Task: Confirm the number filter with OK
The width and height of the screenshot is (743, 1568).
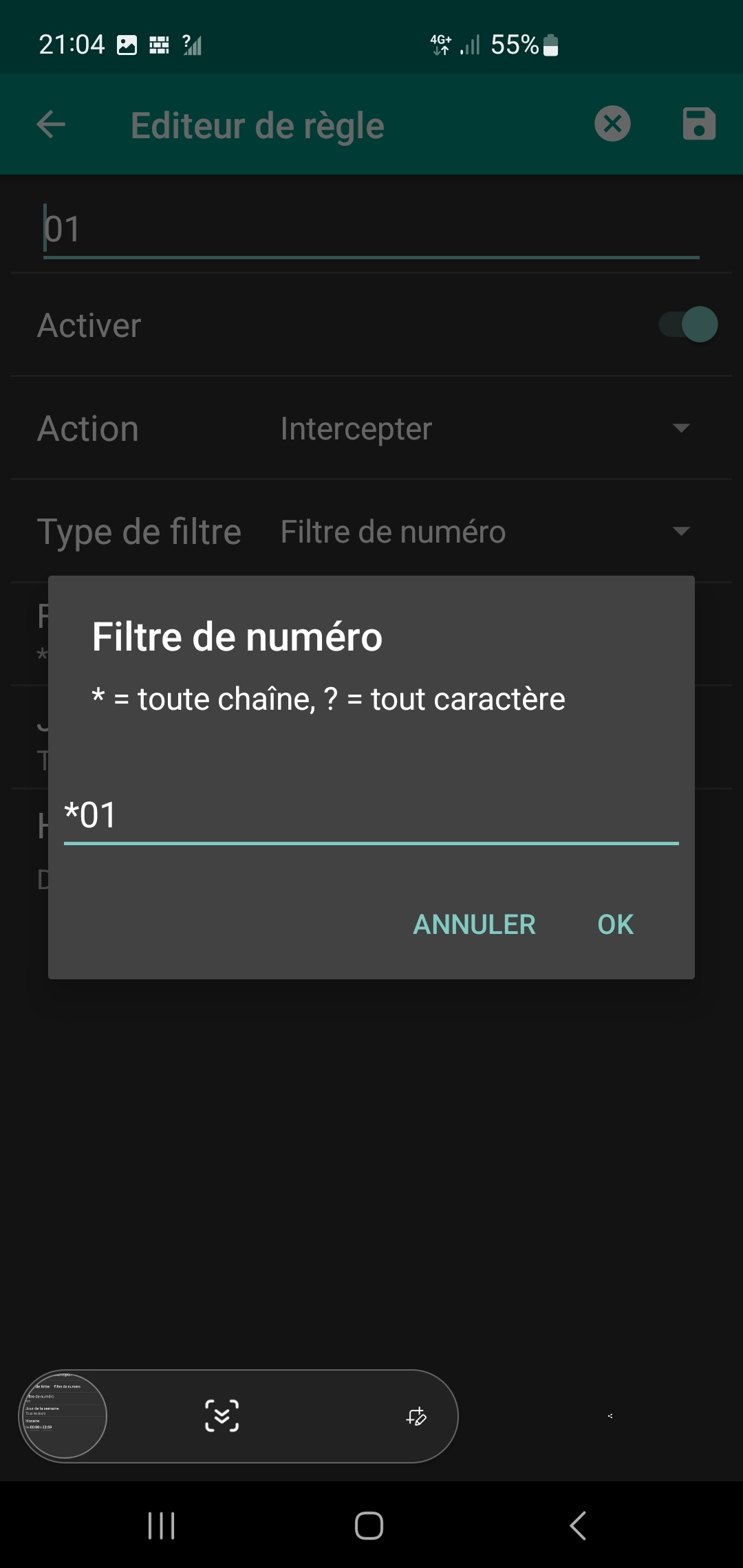Action: coord(615,924)
